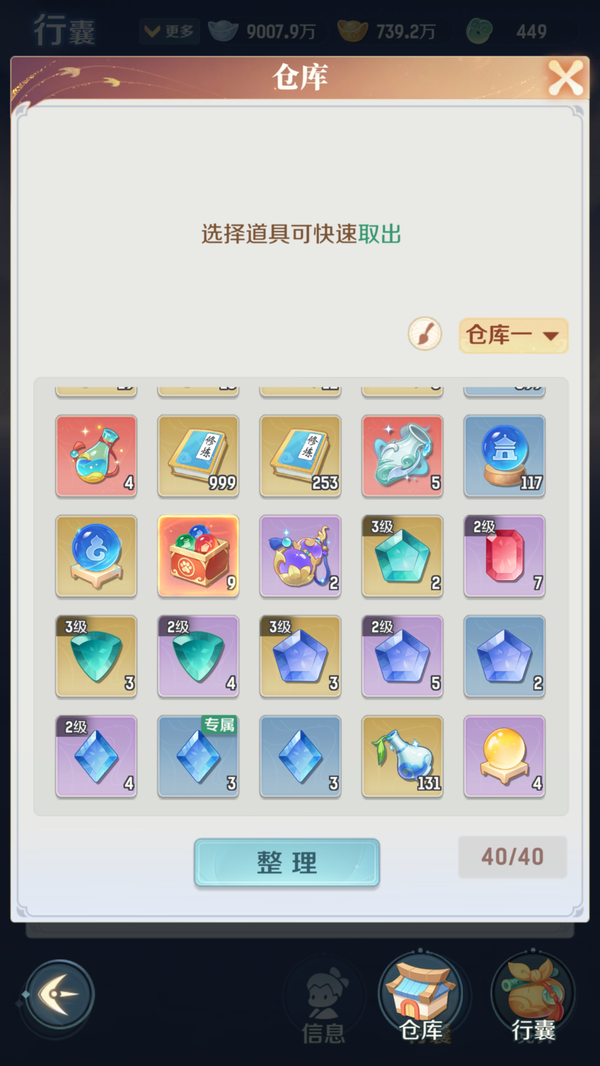
Task: Go back with the arrow button
Action: pos(60,995)
